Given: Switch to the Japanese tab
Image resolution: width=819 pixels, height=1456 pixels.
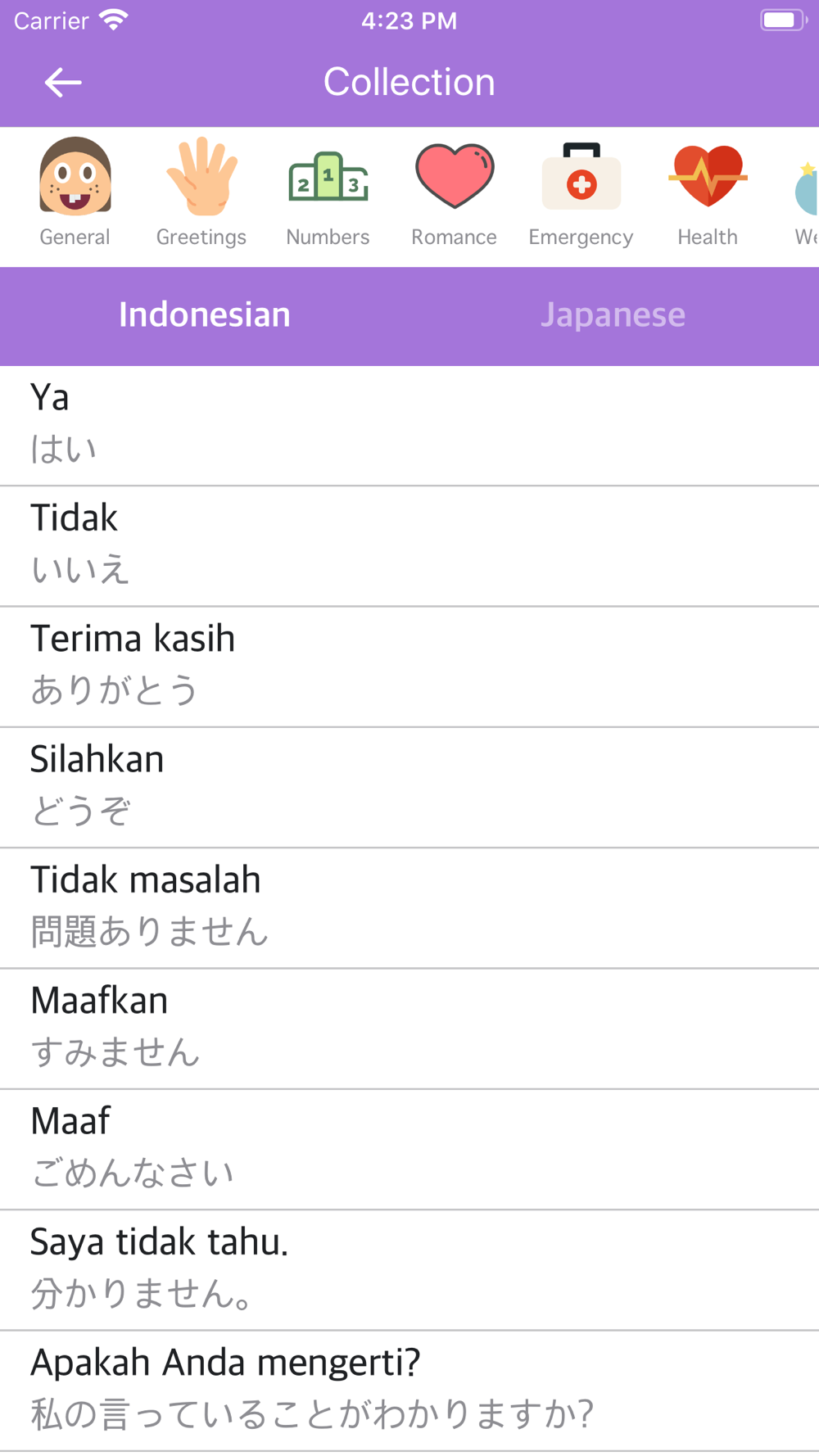Looking at the screenshot, I should (613, 315).
